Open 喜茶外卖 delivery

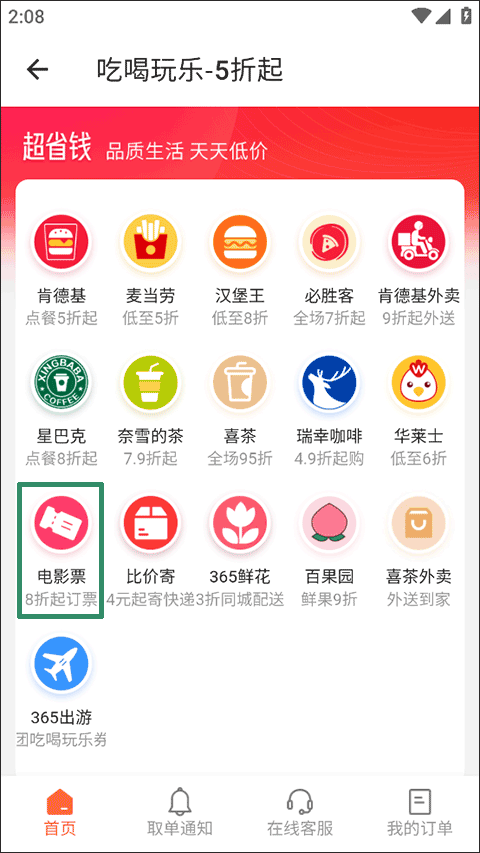[419, 550]
